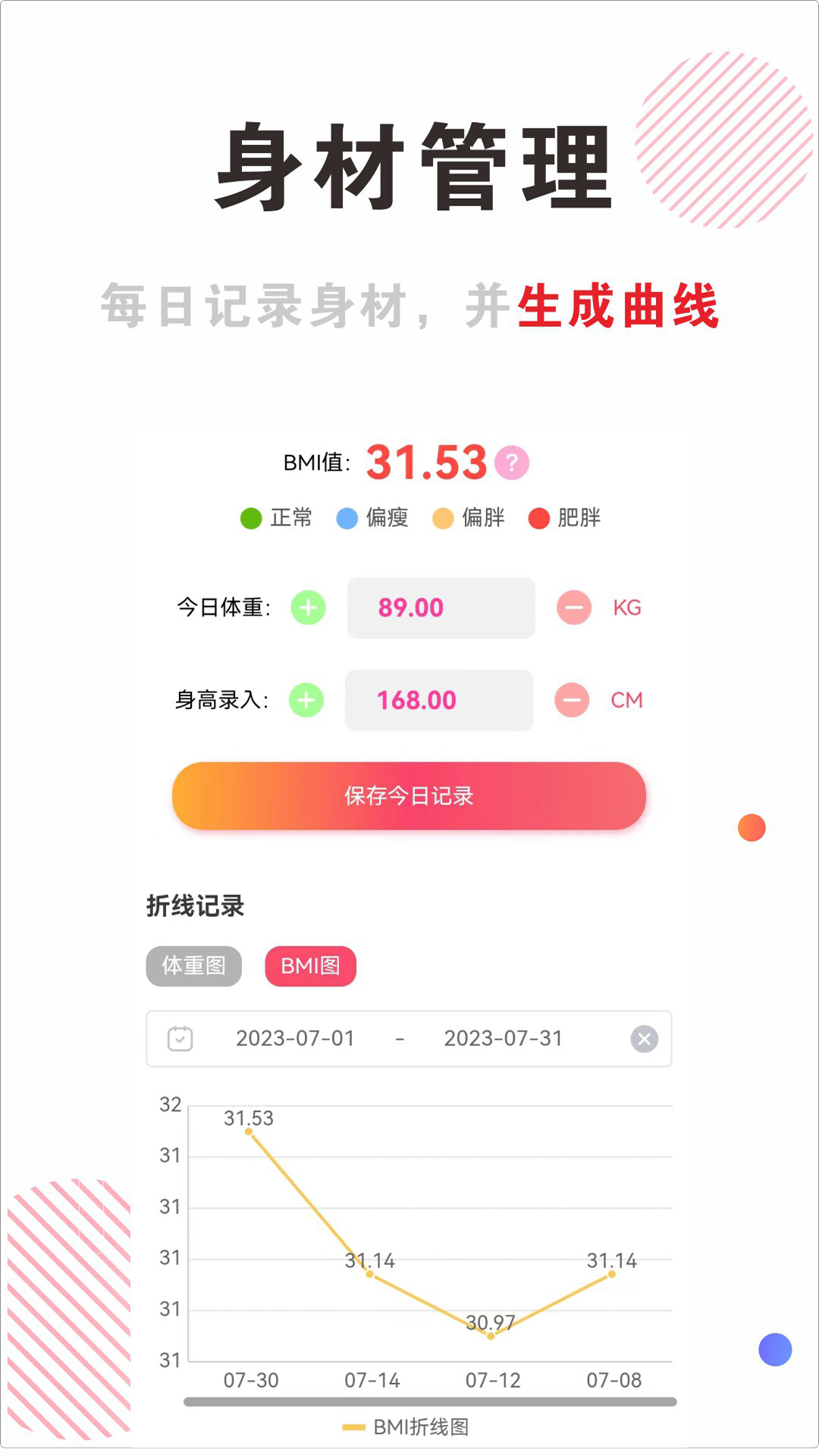819x1456 pixels.
Task: Switch to the 体重图 tab
Action: pos(193,966)
